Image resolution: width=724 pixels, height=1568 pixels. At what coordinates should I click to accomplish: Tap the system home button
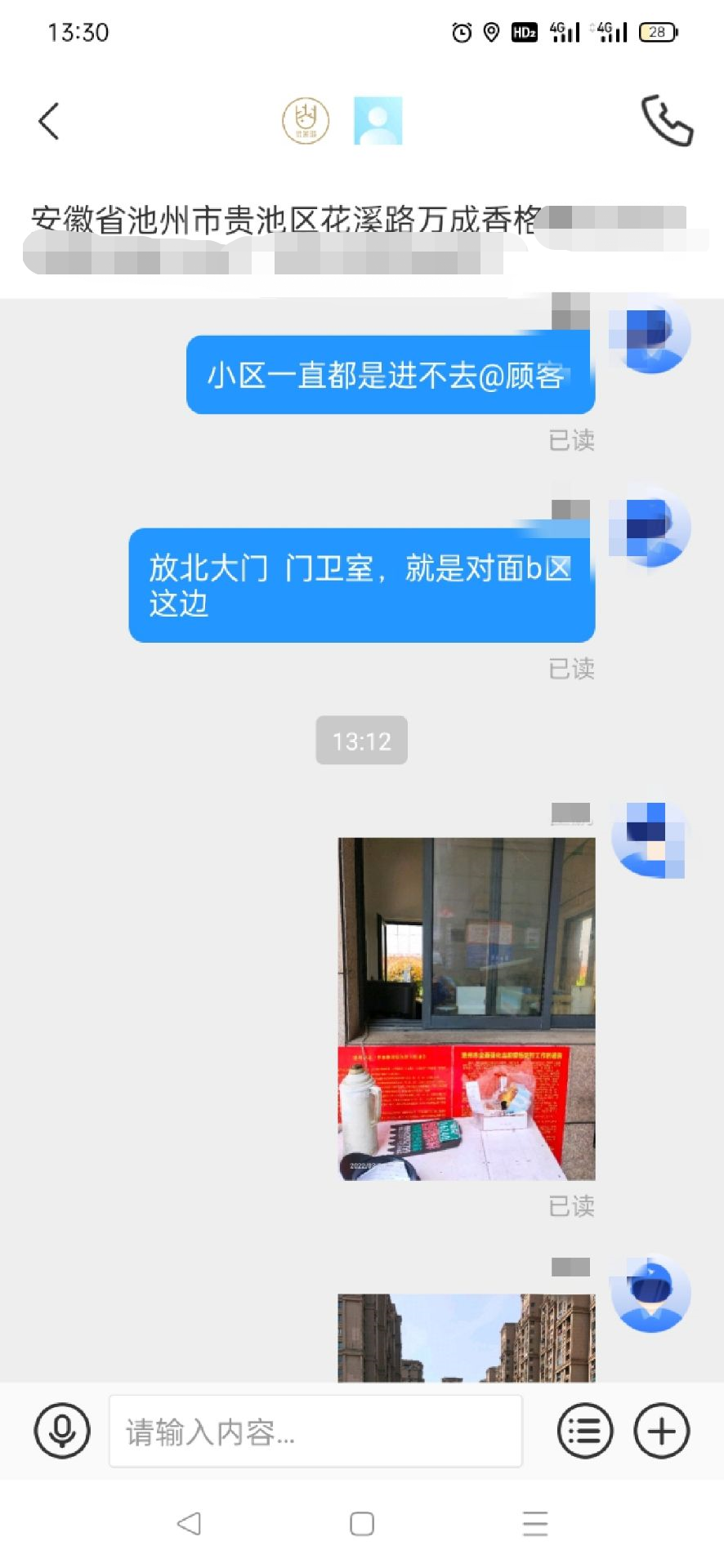coord(362,1524)
